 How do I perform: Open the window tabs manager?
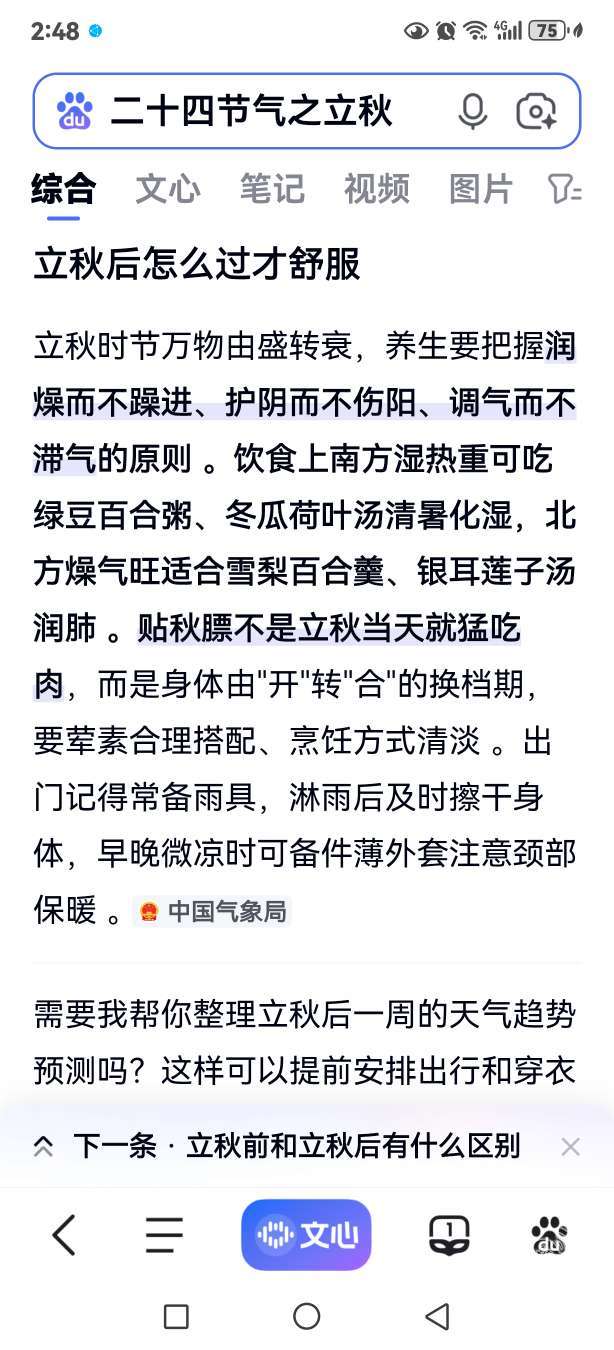point(449,1235)
